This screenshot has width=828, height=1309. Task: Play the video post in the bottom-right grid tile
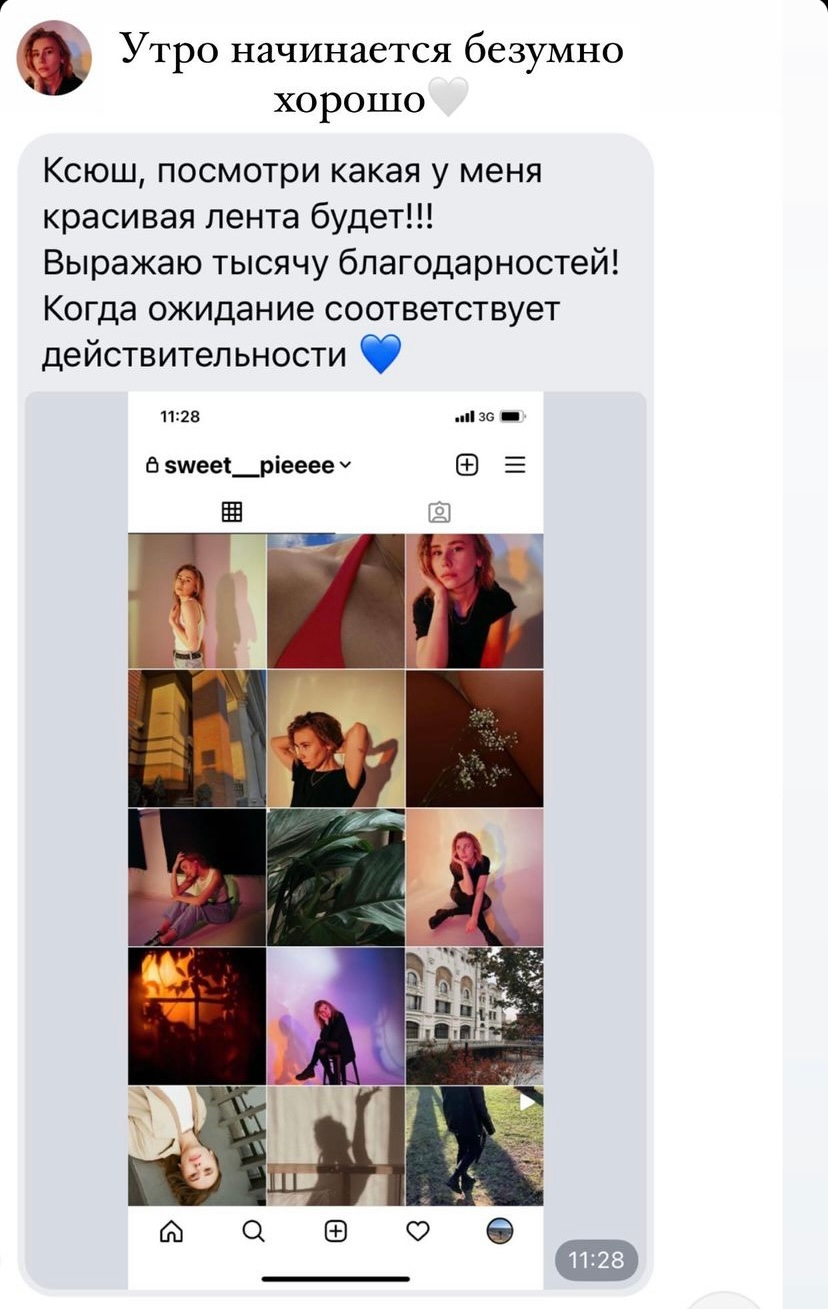pyautogui.click(x=474, y=1146)
